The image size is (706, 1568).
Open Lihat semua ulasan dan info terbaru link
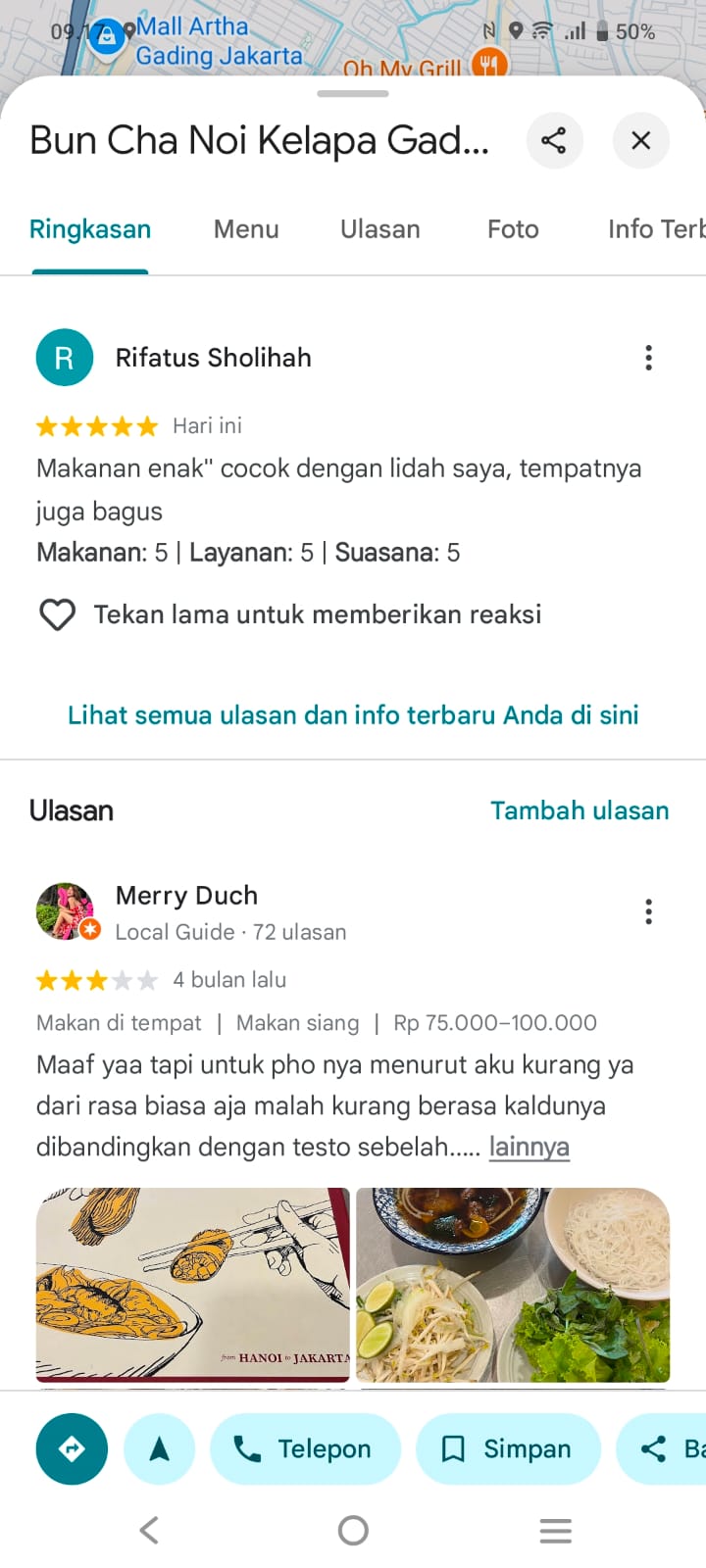tap(353, 714)
